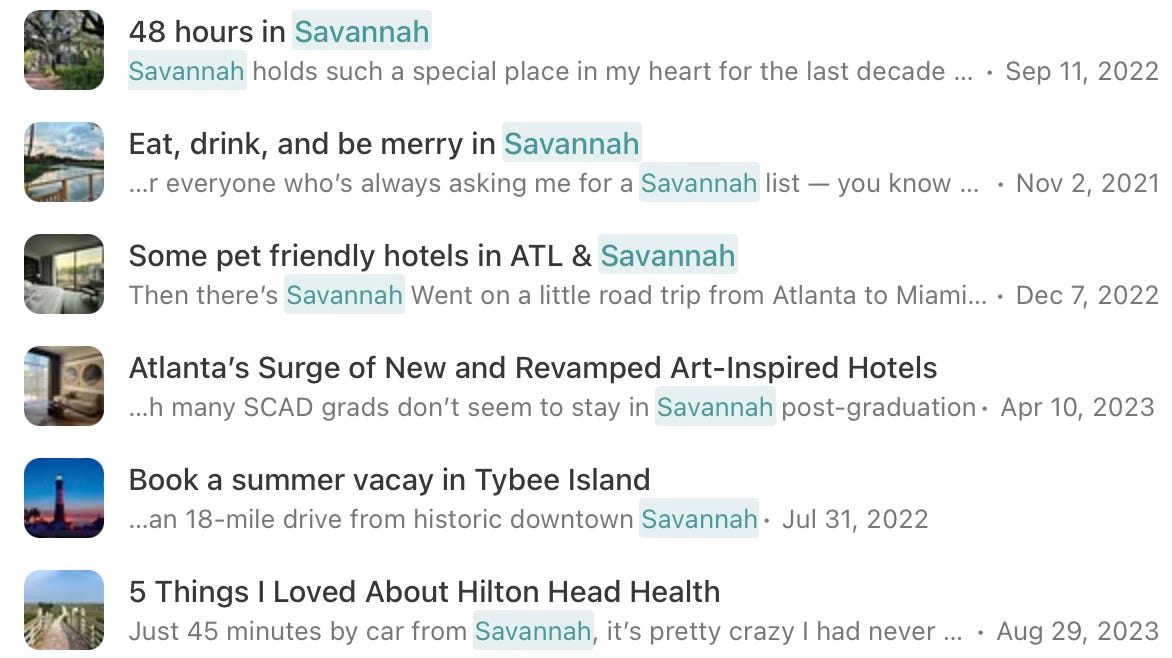
Task: Open 'Book a summer vacay in Tybee Island'
Action: click(x=389, y=480)
